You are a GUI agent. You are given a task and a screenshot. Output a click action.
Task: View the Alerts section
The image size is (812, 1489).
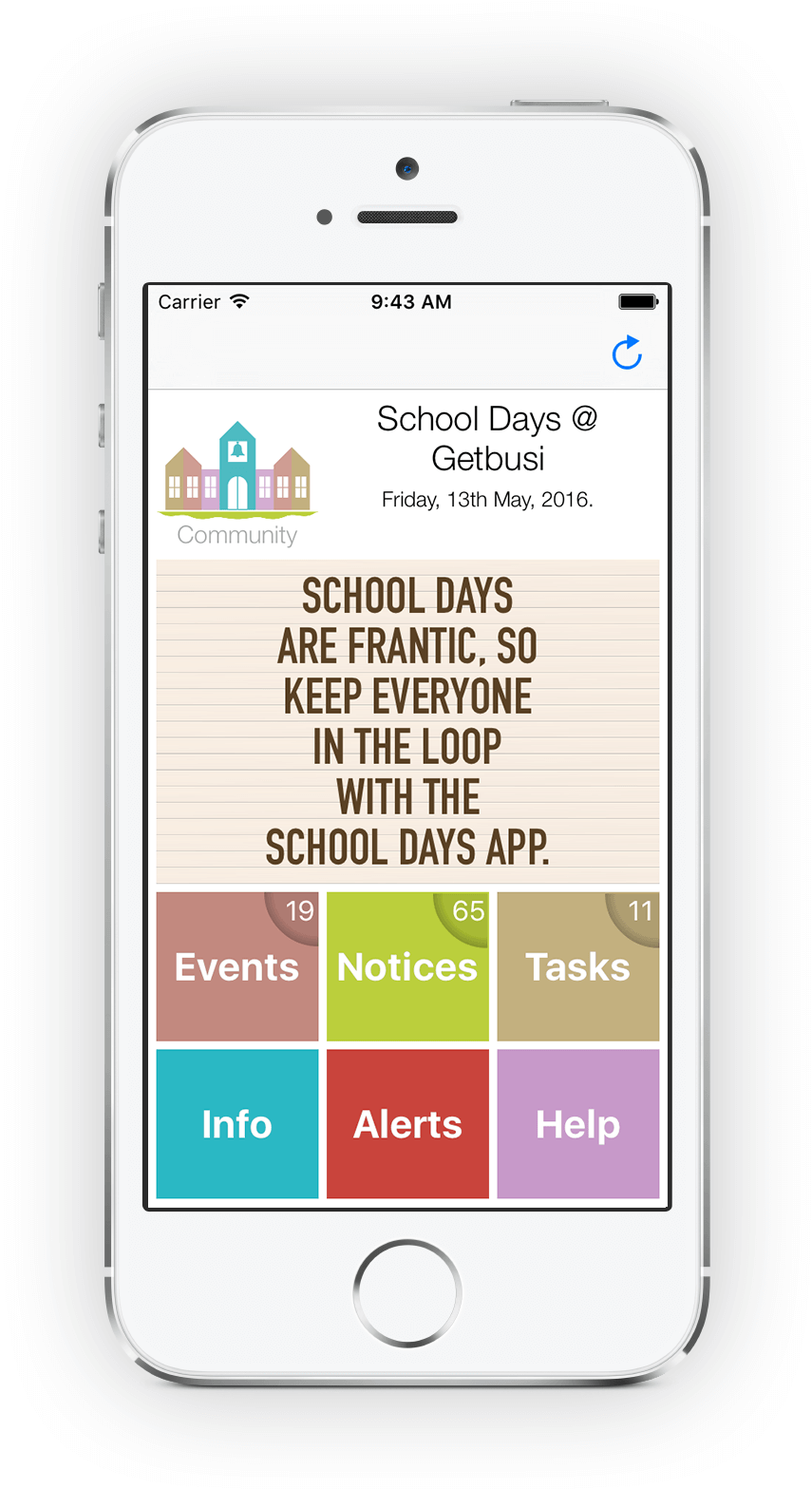(x=407, y=1124)
